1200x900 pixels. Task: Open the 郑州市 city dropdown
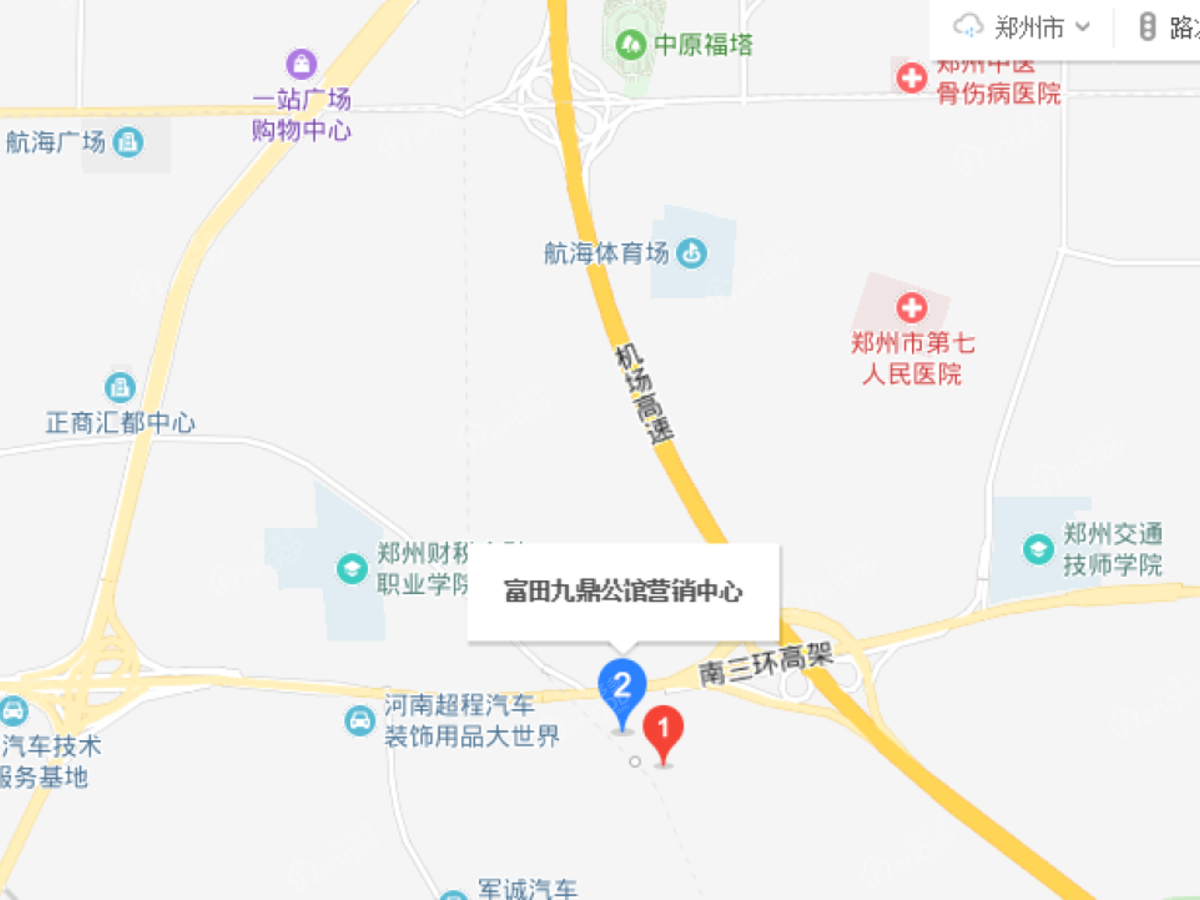pyautogui.click(x=1022, y=27)
